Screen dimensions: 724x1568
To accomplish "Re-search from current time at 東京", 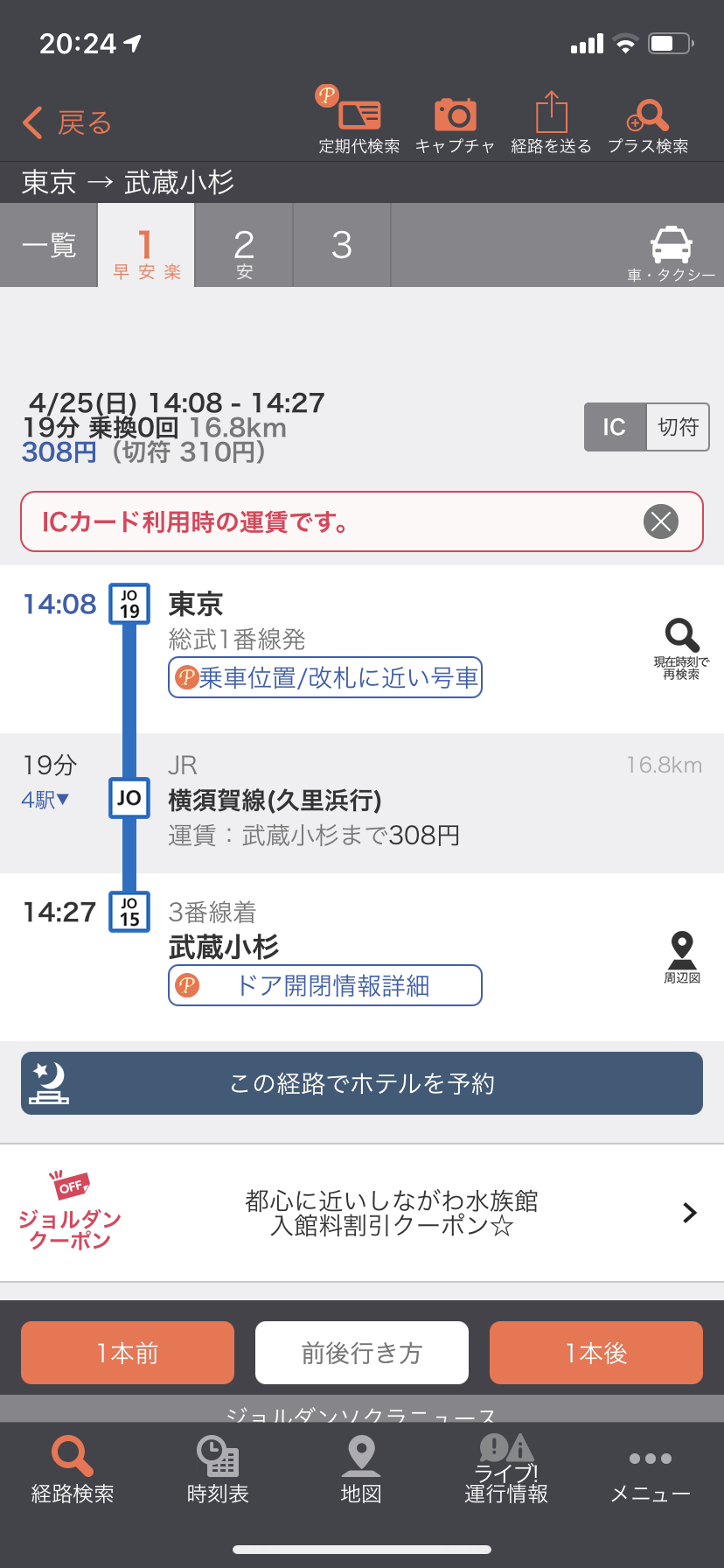I will [x=681, y=648].
